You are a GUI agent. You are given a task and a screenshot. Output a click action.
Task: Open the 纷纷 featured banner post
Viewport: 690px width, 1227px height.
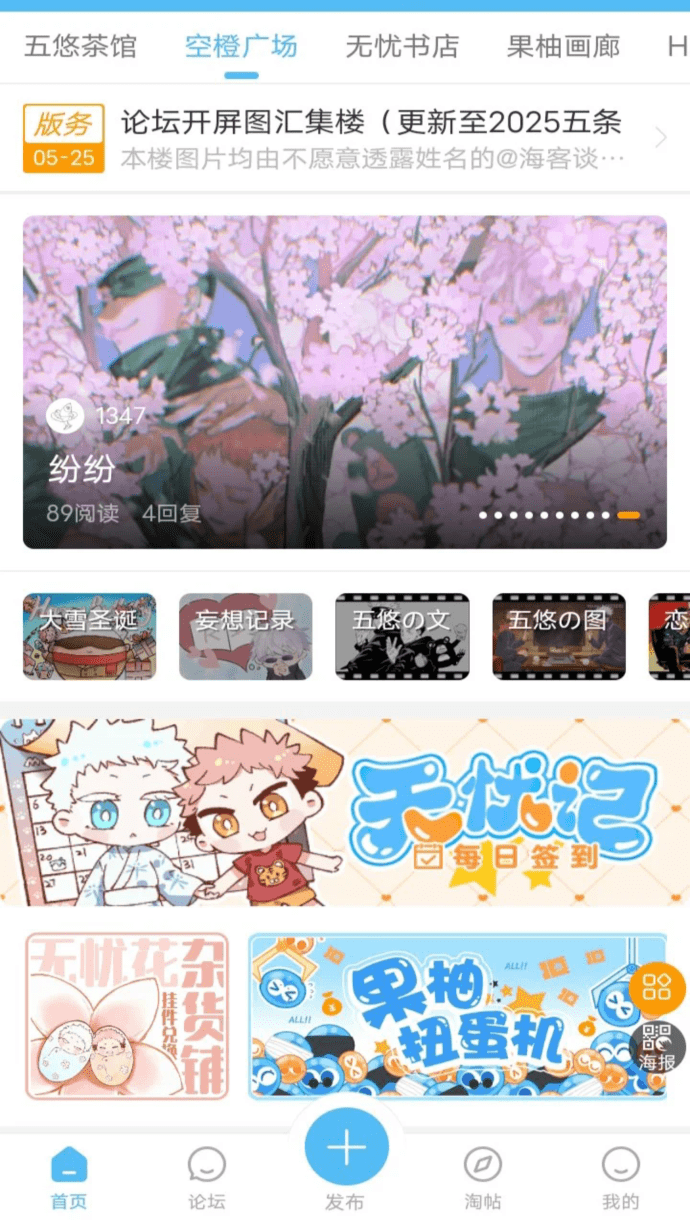[x=345, y=382]
